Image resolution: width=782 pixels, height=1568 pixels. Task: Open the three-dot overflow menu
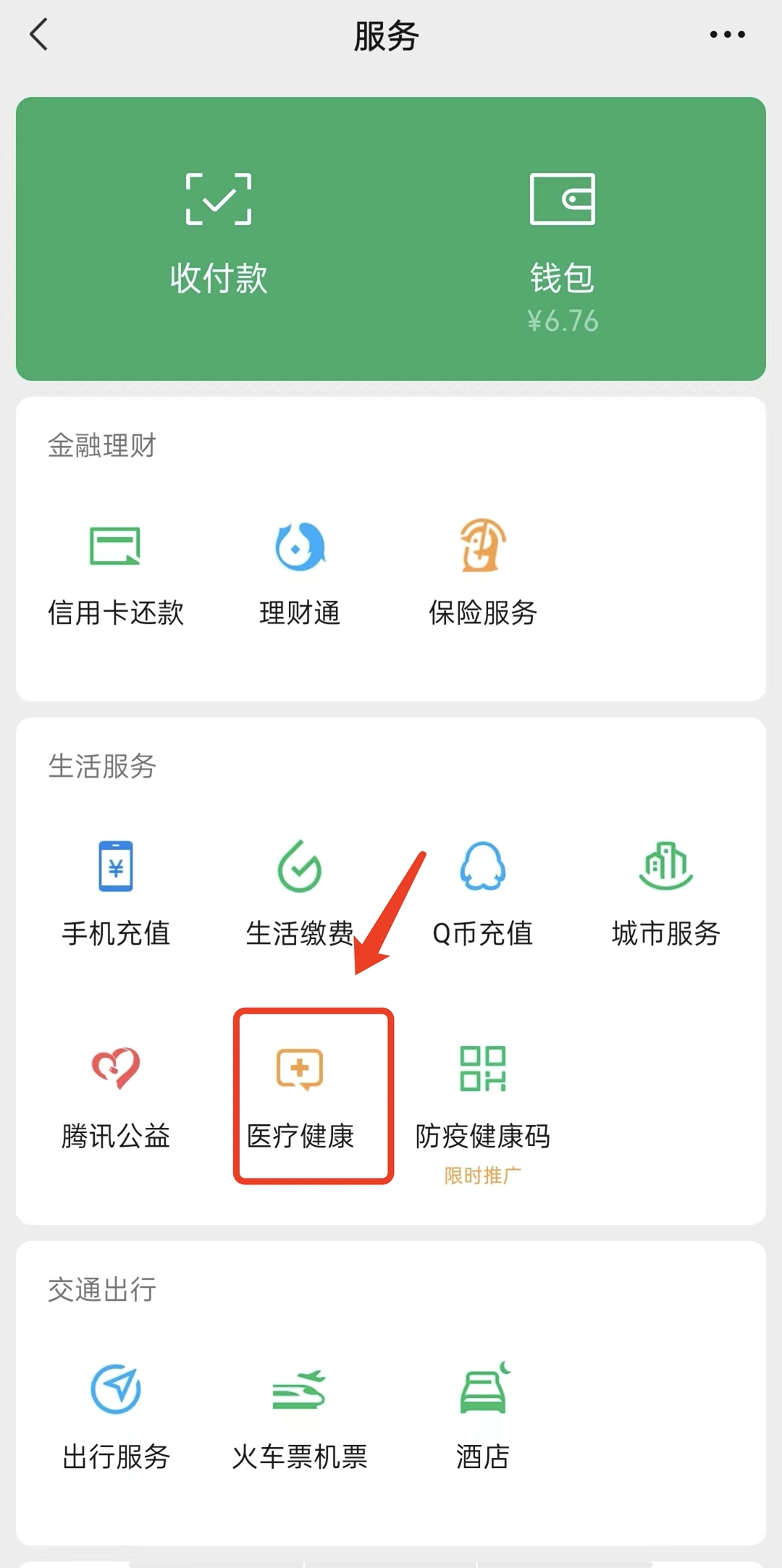727,35
